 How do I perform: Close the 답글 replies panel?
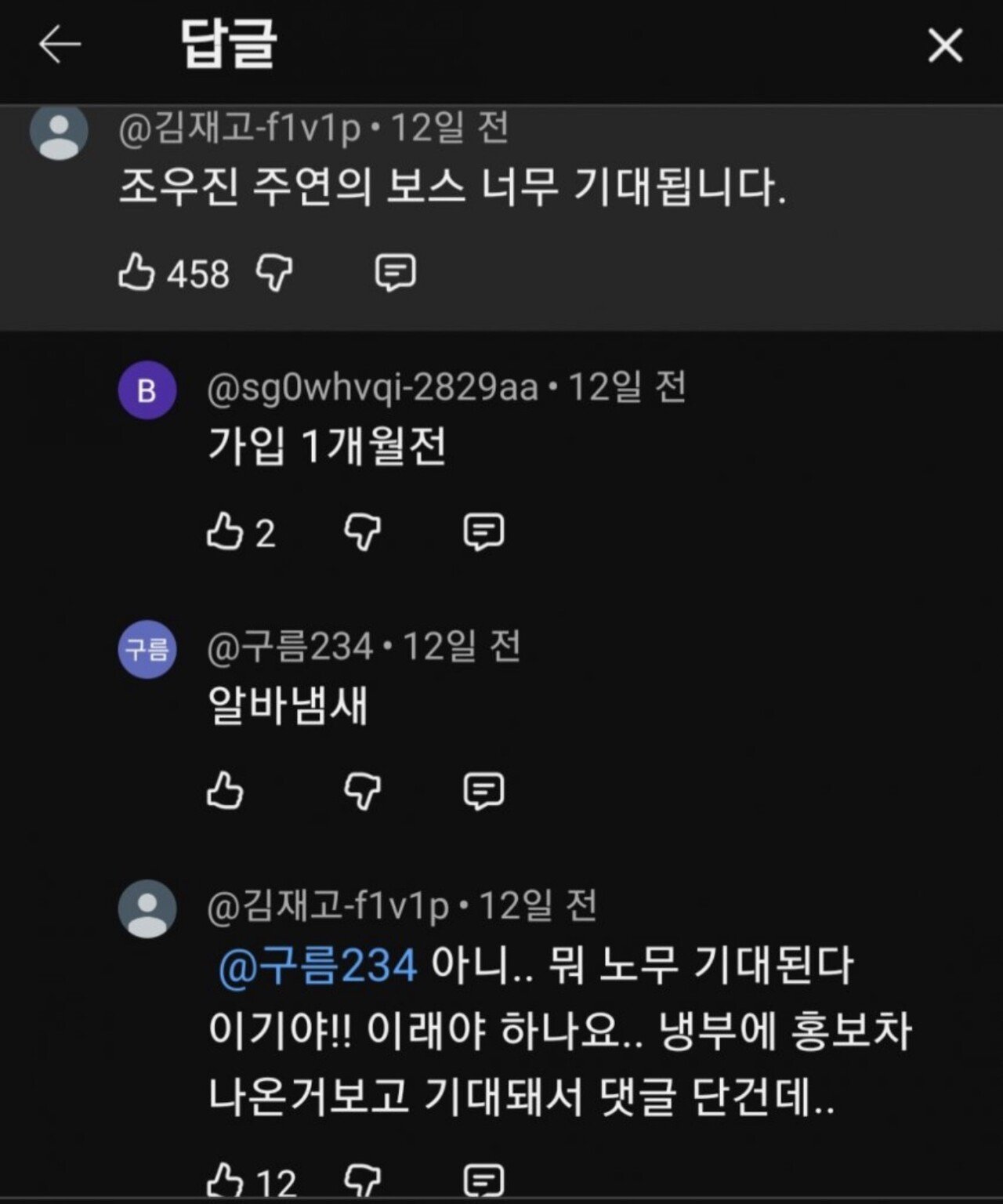point(945,45)
